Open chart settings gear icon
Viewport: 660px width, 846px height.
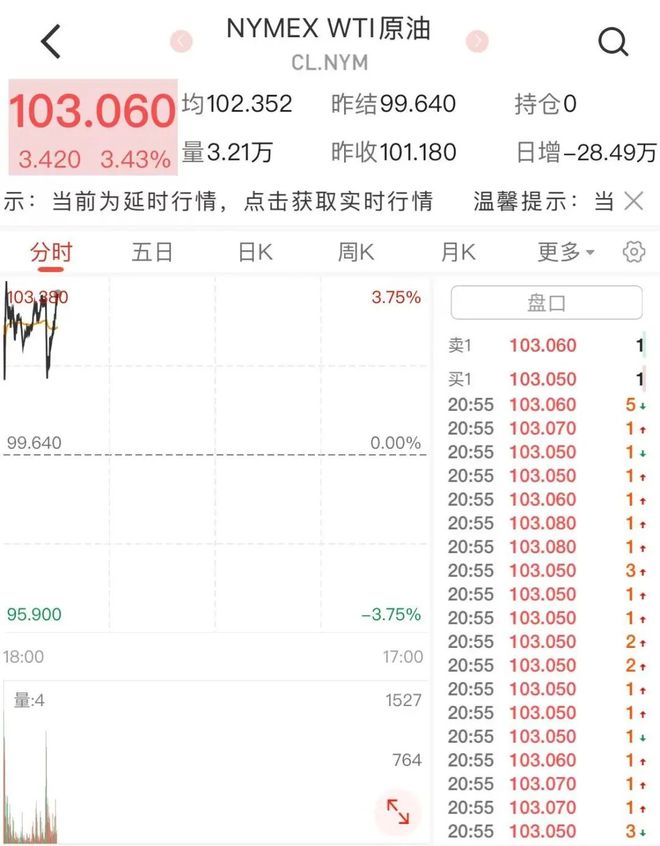pyautogui.click(x=634, y=252)
